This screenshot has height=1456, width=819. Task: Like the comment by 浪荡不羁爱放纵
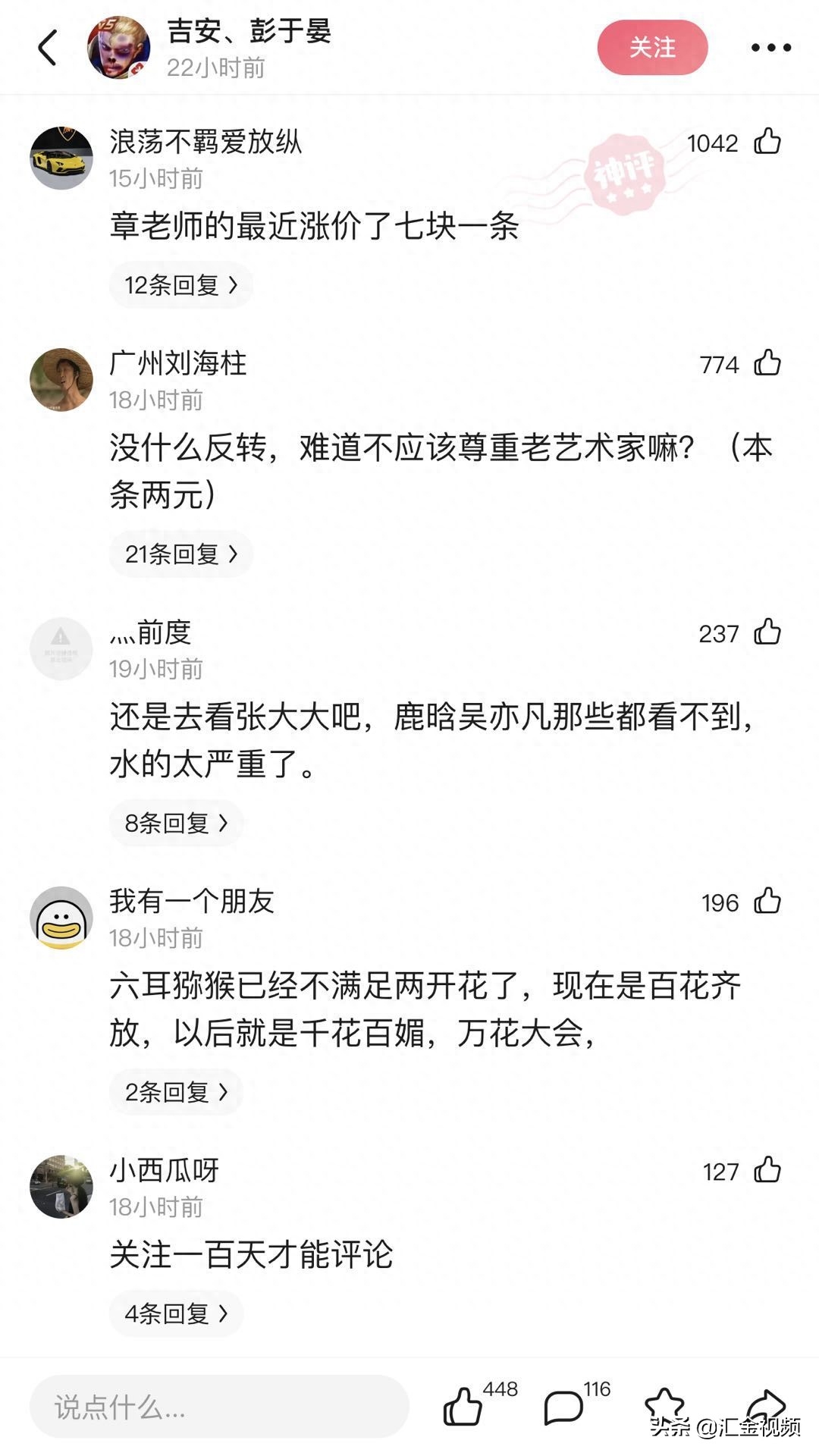(x=767, y=142)
